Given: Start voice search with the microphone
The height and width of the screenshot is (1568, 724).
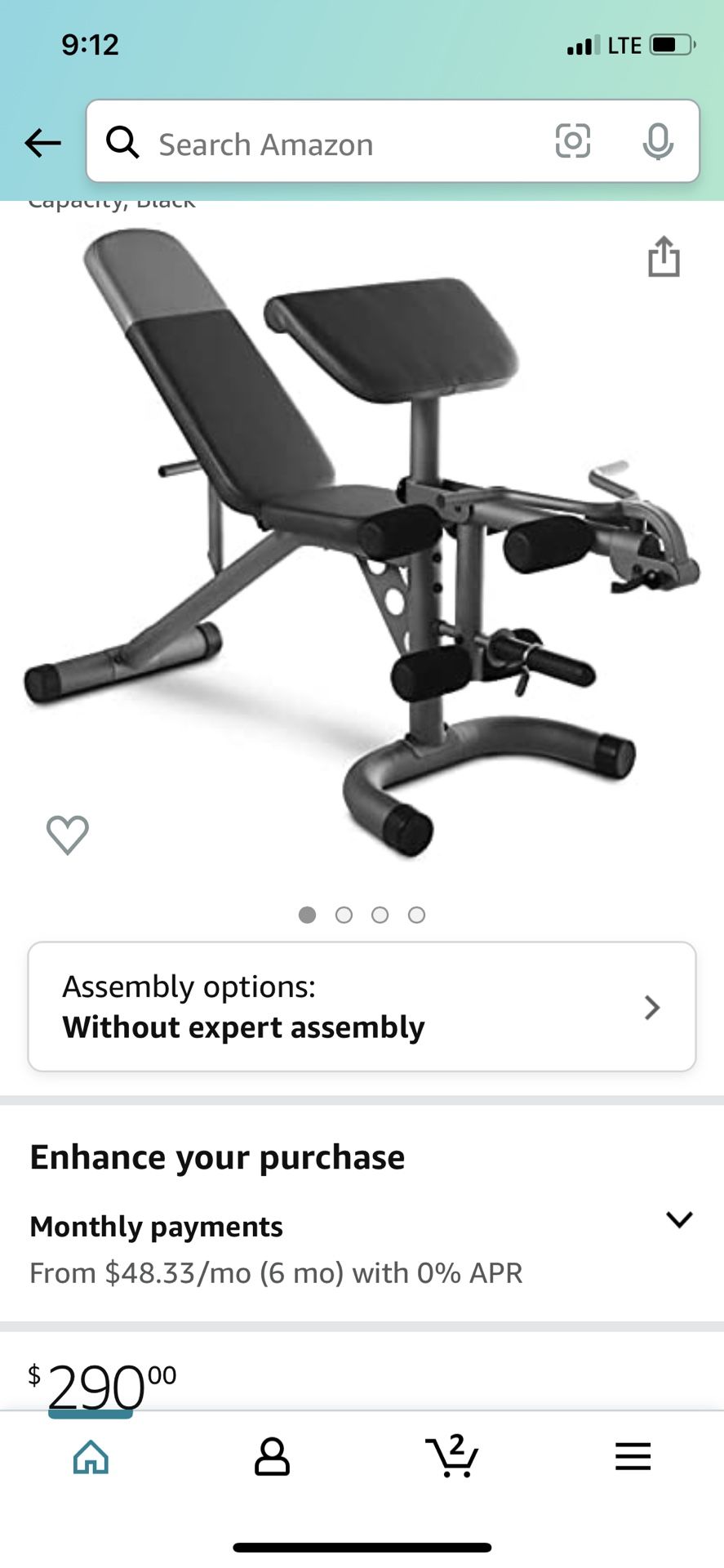Looking at the screenshot, I should [657, 142].
